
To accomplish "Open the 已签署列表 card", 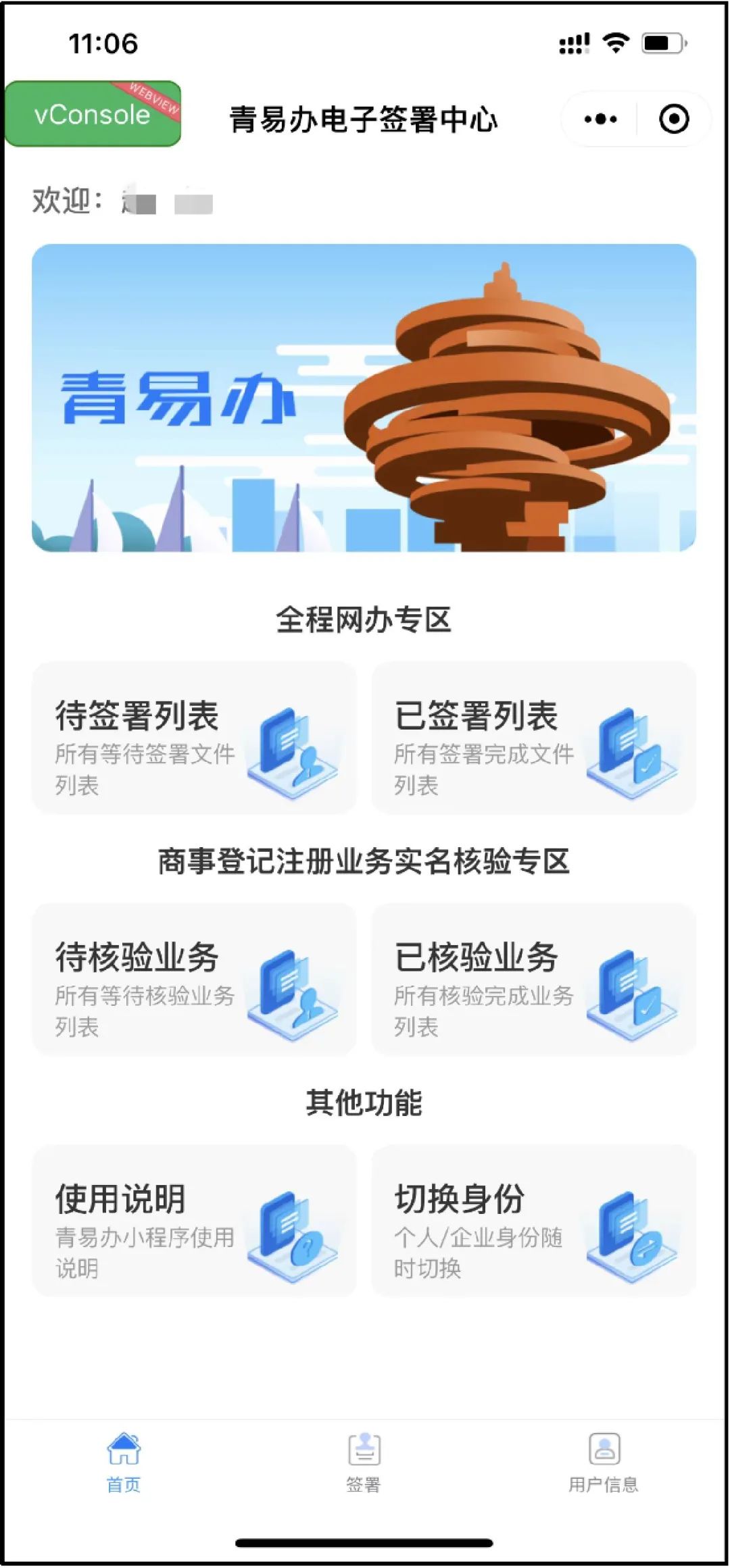I will coord(534,737).
